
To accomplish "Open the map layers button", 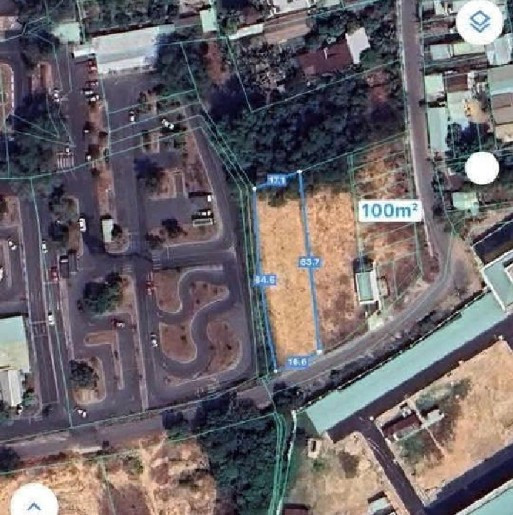I will coord(480,22).
